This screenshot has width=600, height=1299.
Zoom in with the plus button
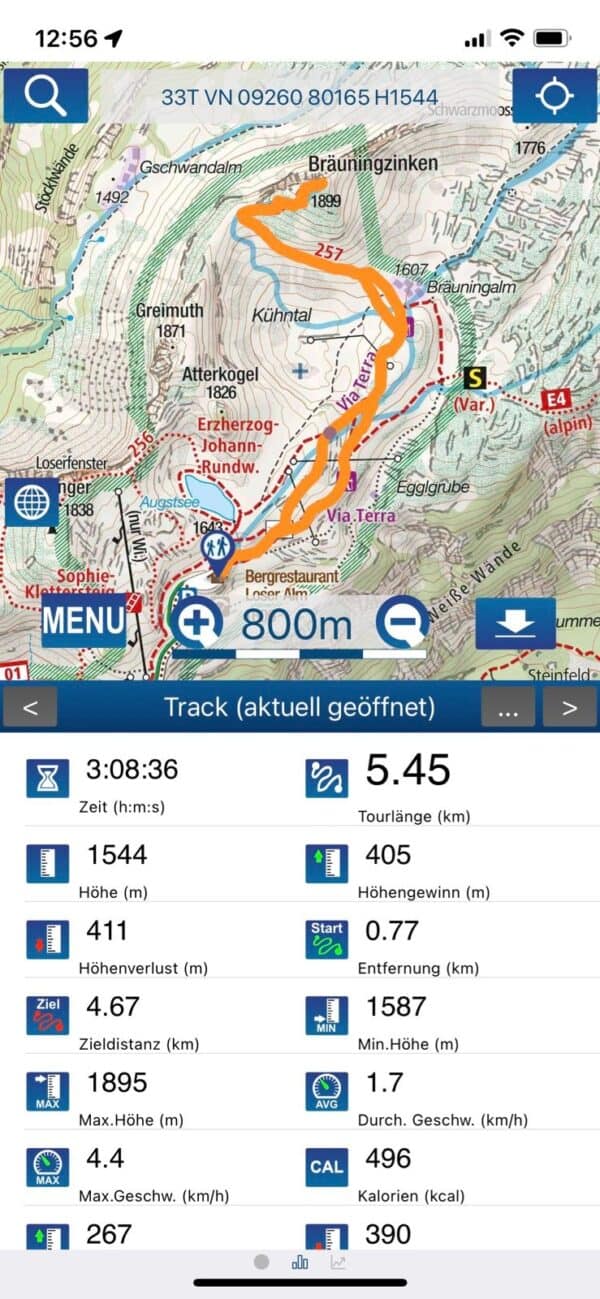point(198,623)
